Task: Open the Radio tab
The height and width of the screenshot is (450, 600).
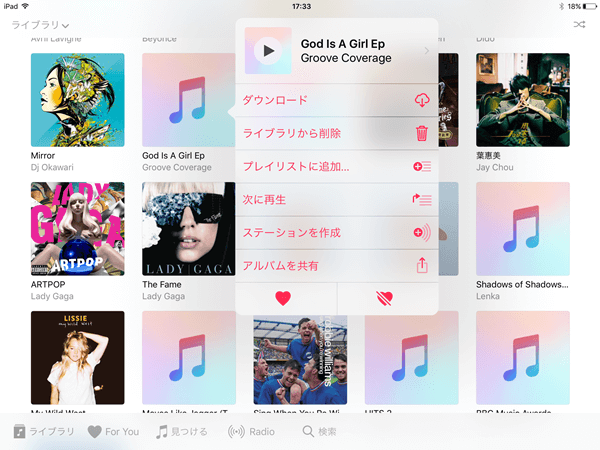Action: (251, 432)
